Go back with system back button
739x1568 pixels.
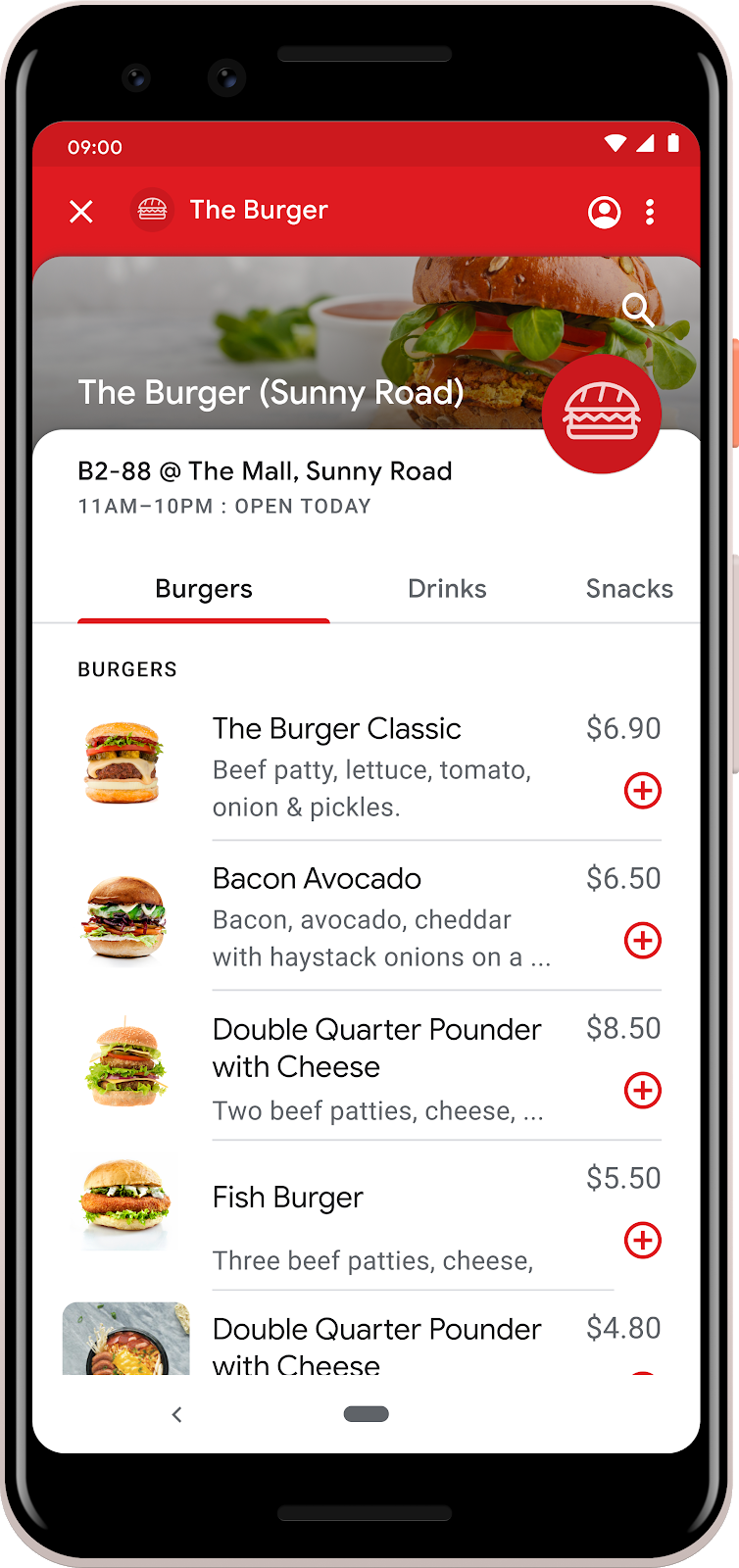[177, 1414]
